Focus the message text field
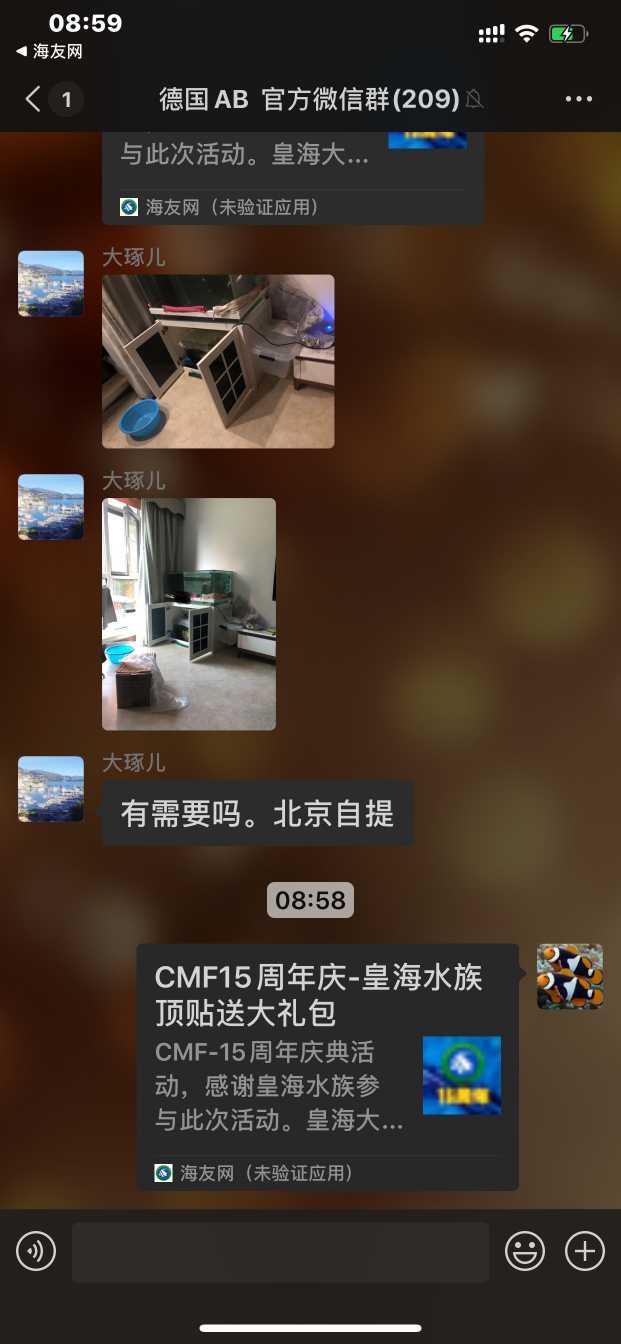 280,1251
